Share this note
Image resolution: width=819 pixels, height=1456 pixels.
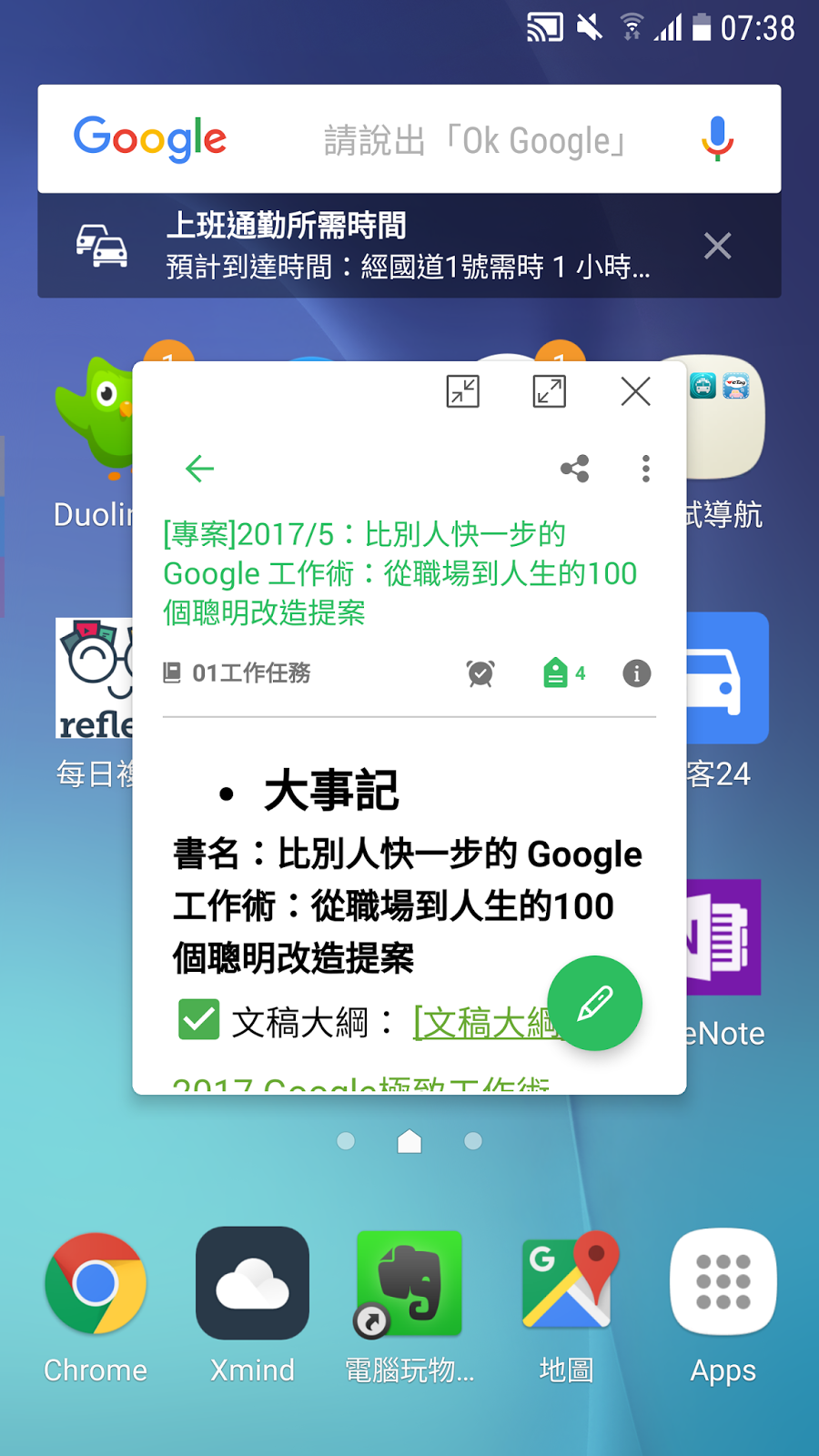(574, 469)
